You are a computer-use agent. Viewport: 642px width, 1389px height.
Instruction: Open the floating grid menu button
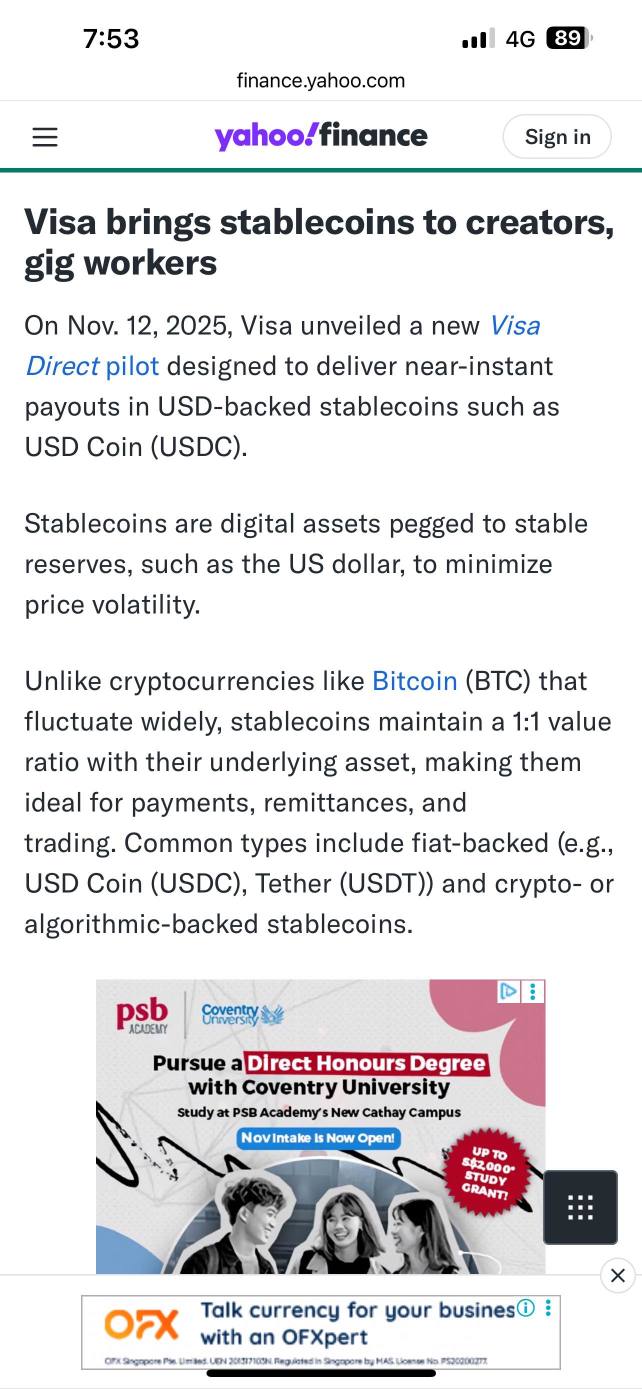580,1207
